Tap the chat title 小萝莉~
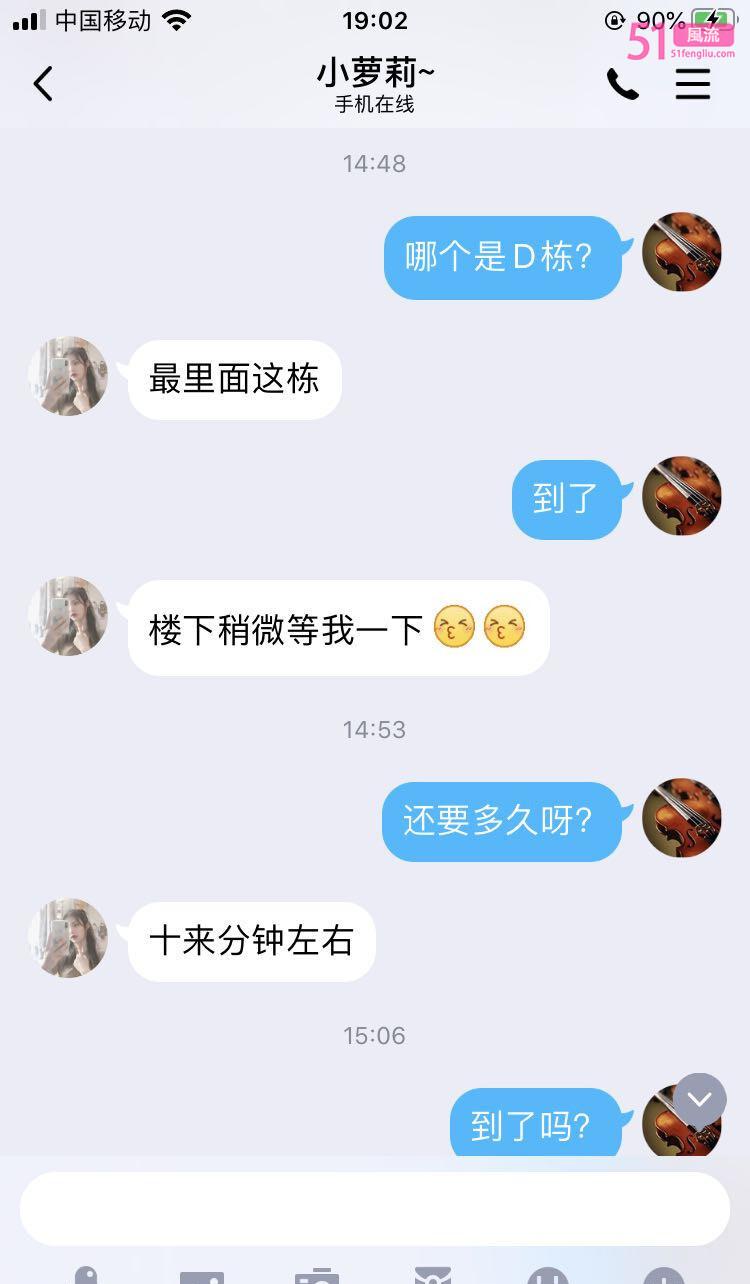Screen dimensions: 750x1284 click(x=375, y=73)
